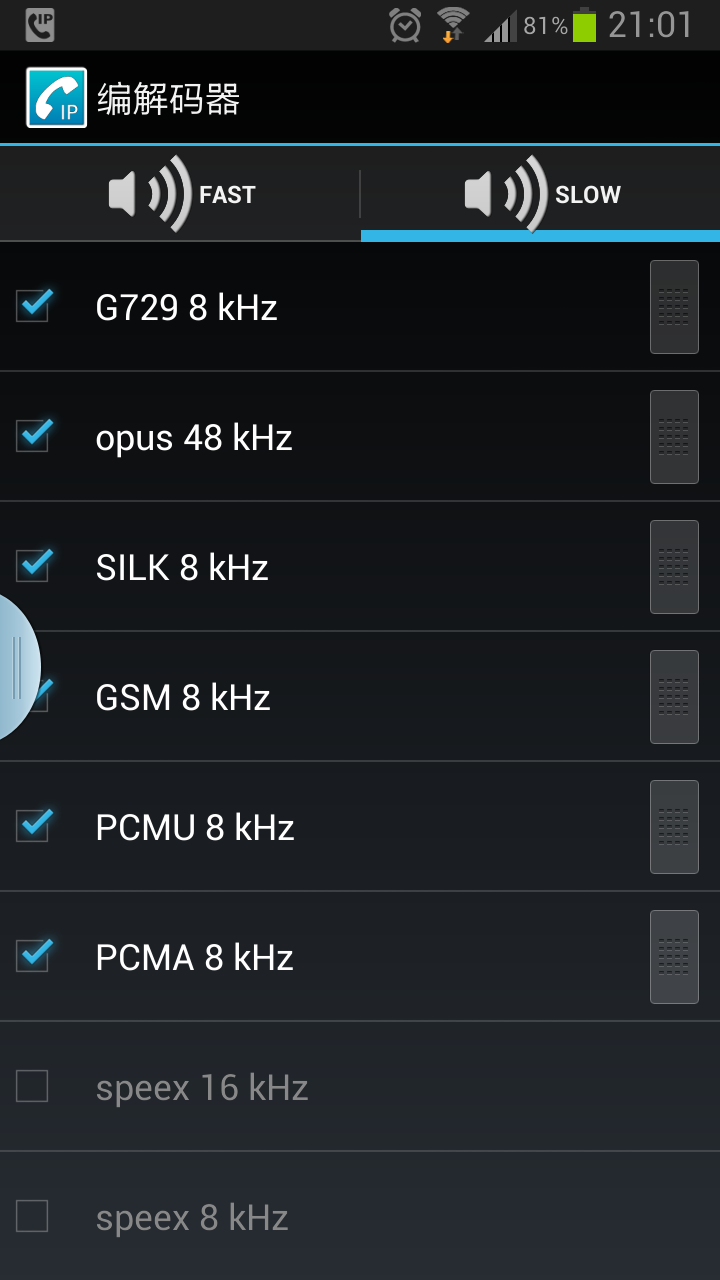Open the floating side panel handle
Screen dimensions: 720x1280
[18, 668]
